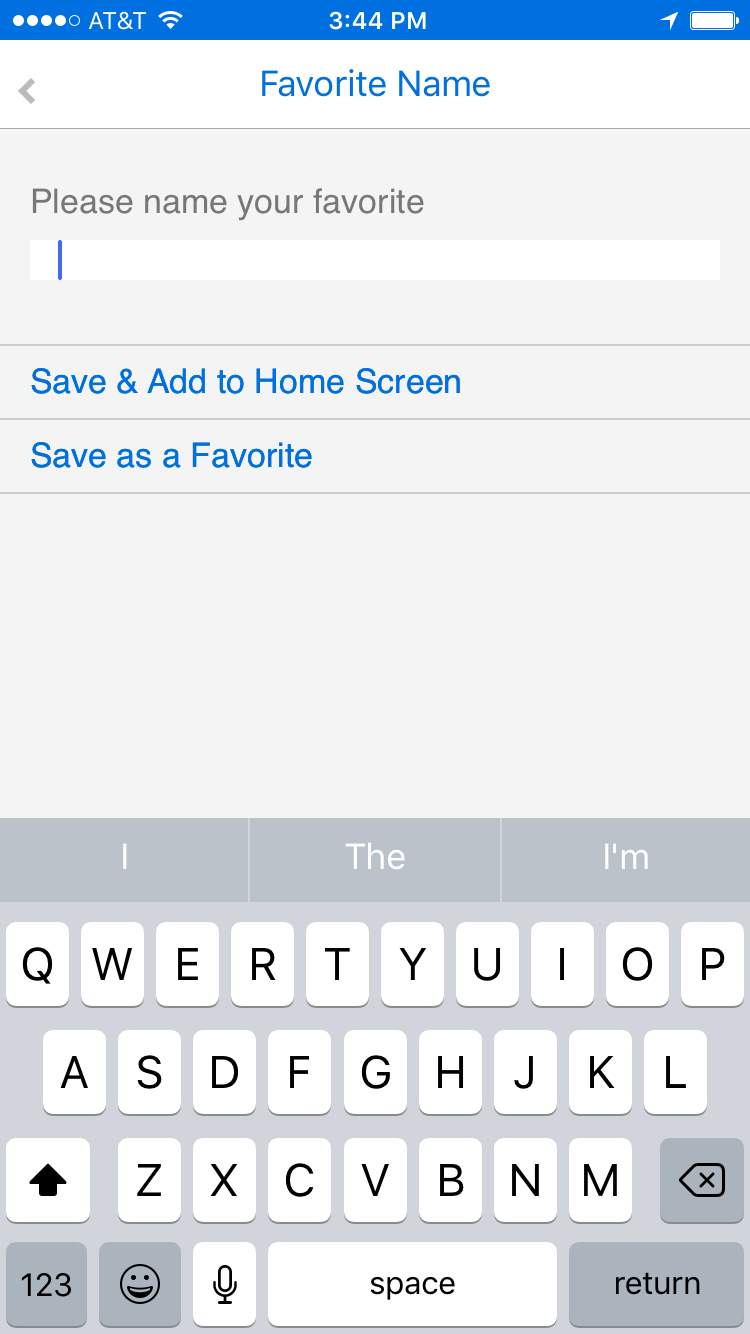The image size is (750, 1334).
Task: Focus the favorite name text field
Action: pos(375,260)
